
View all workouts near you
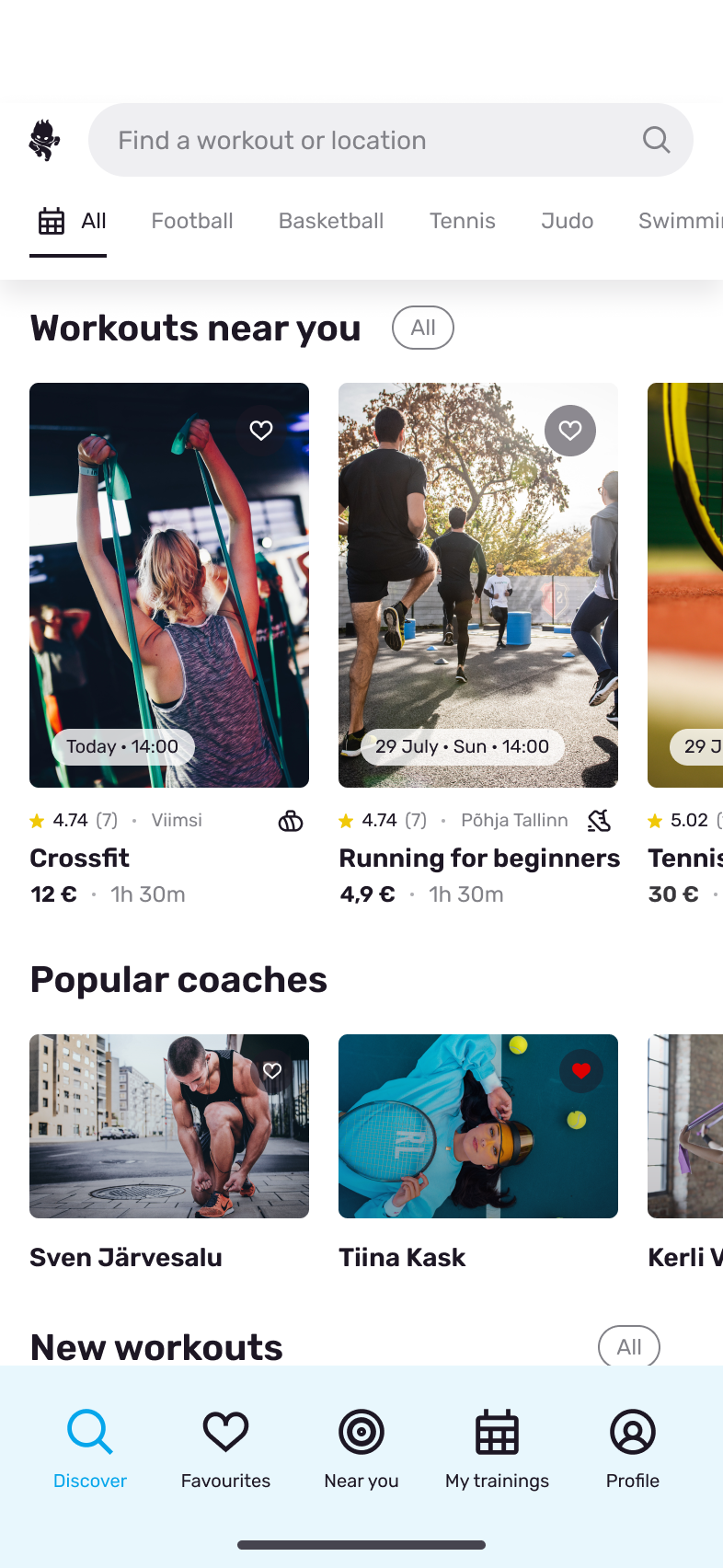(423, 328)
